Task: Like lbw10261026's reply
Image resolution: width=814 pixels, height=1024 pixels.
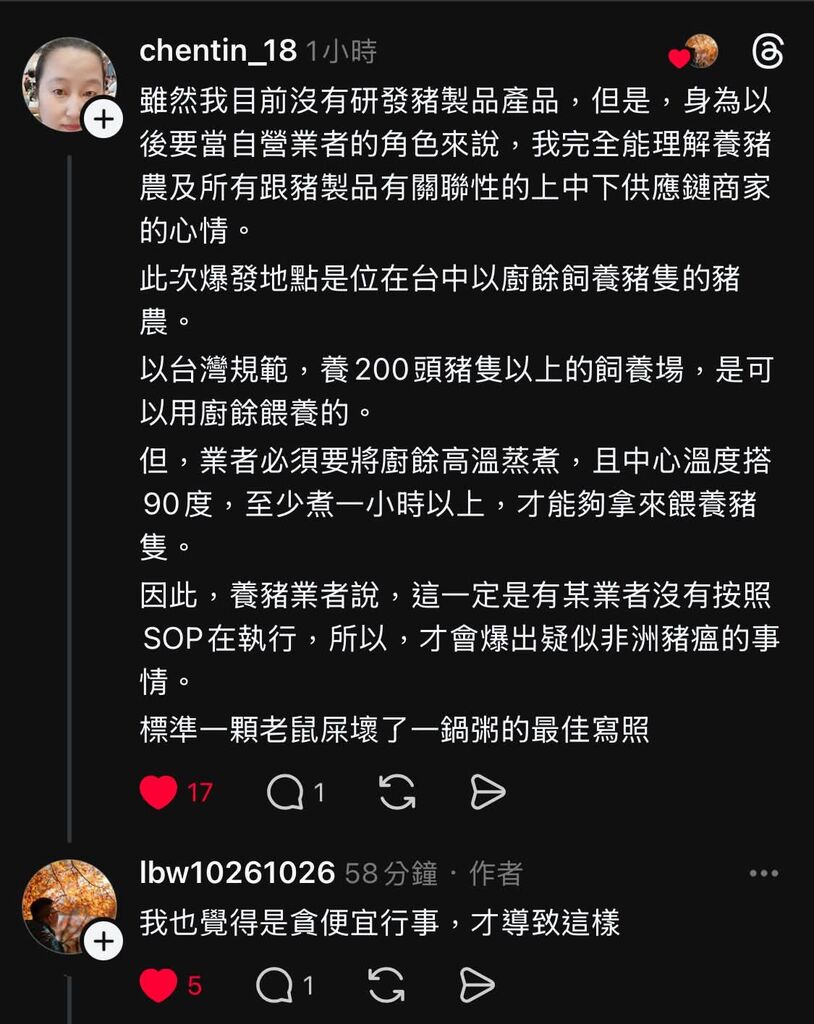Action: point(158,986)
